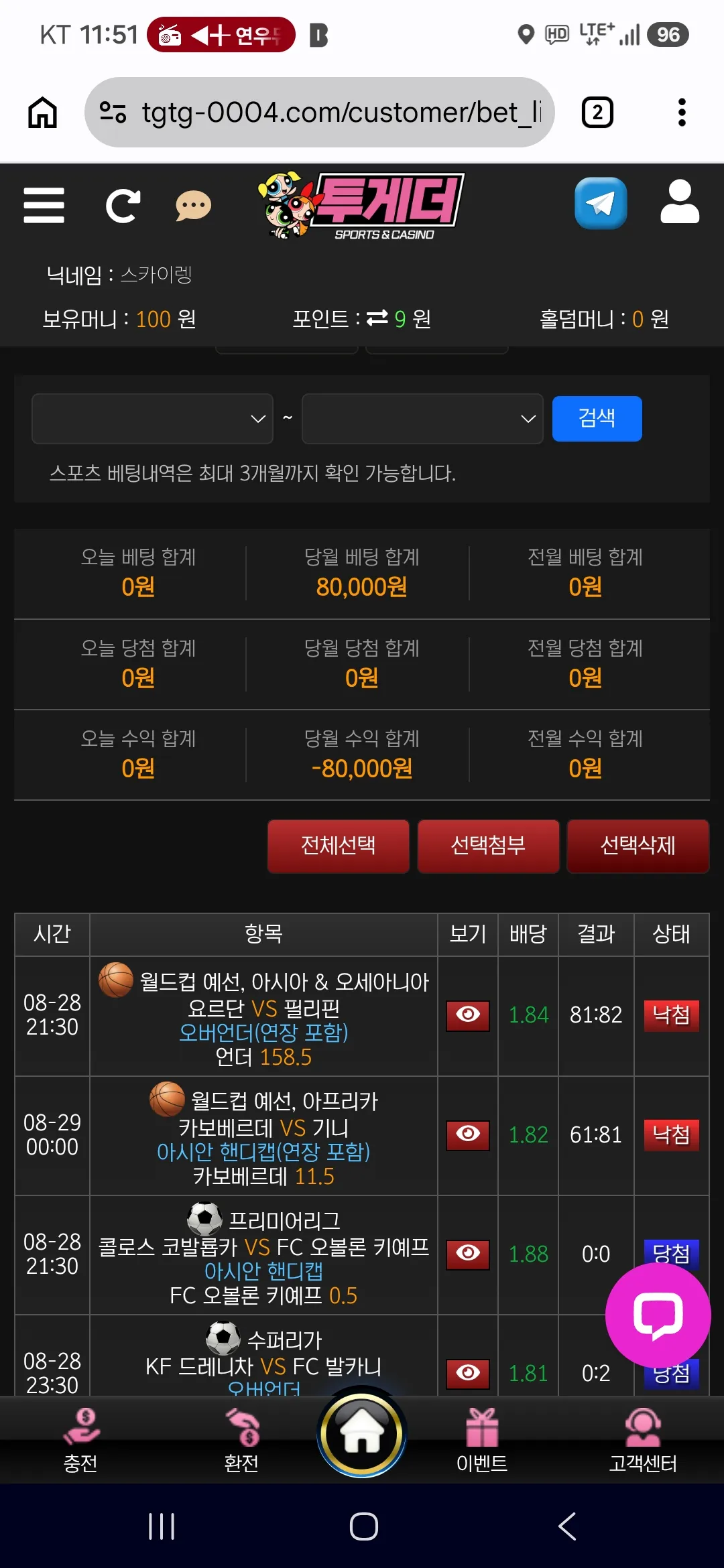Screen dimensions: 724x1568
Task: Tap the 검색 search button
Action: point(597,419)
